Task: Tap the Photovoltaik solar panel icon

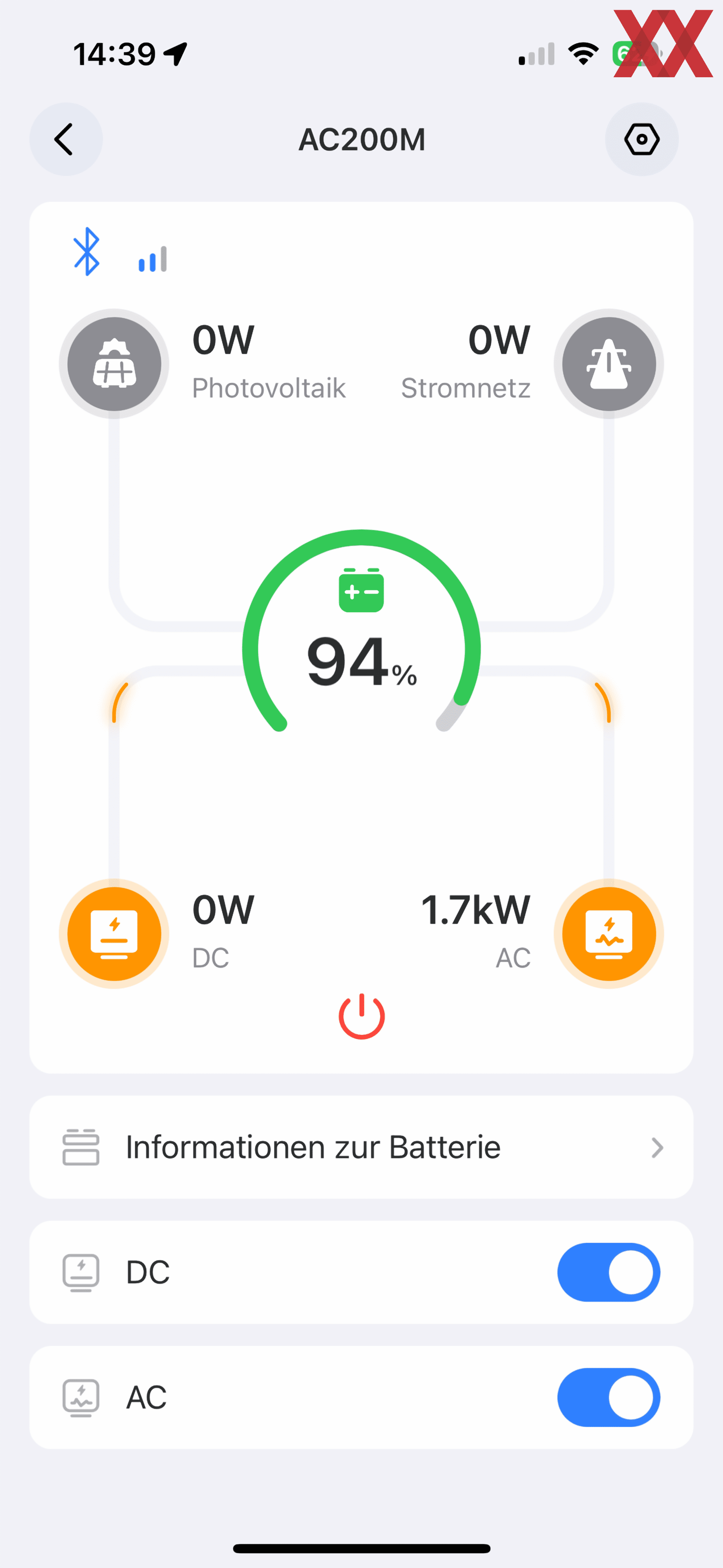Action: click(x=114, y=364)
